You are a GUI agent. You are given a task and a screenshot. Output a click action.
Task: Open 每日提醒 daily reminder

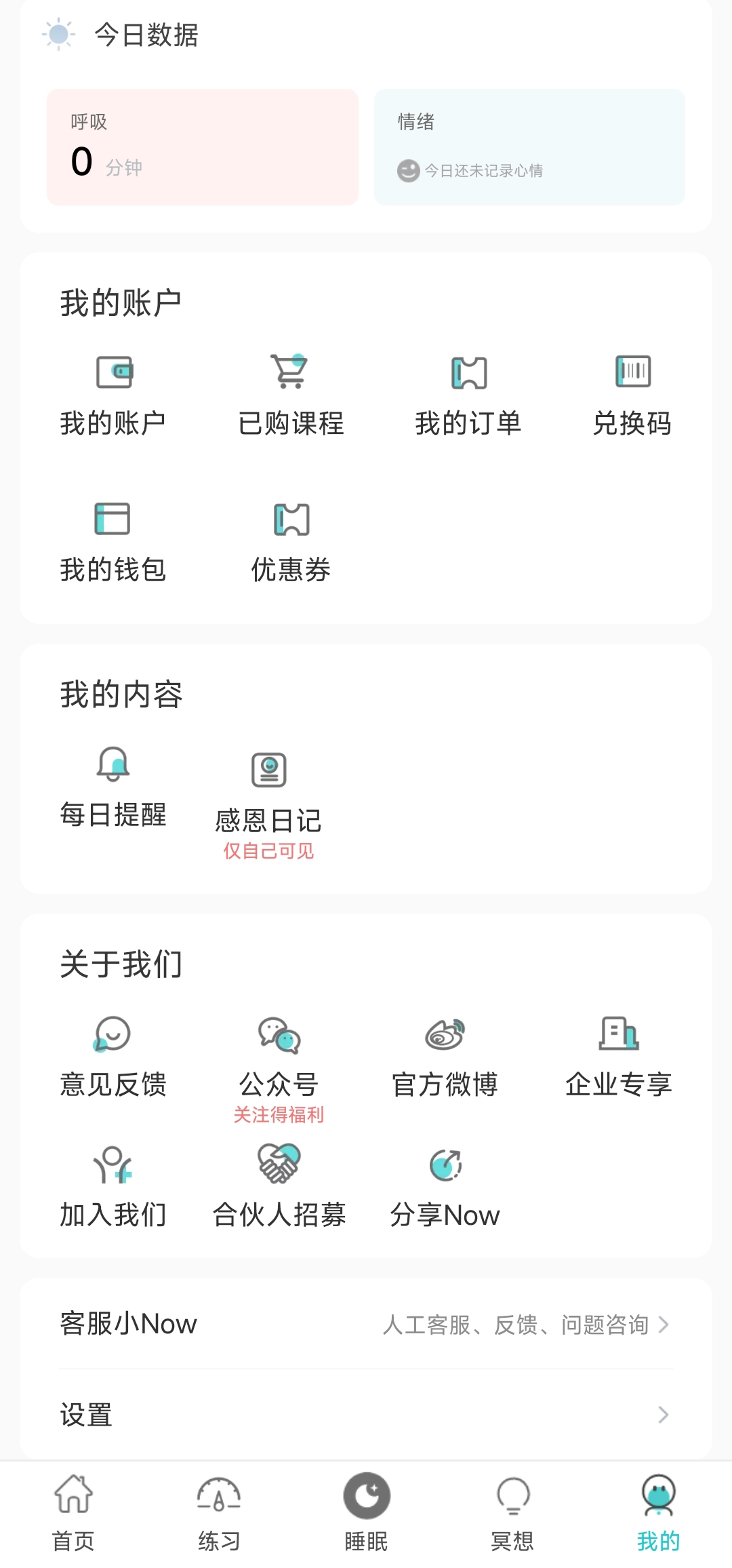click(x=113, y=787)
